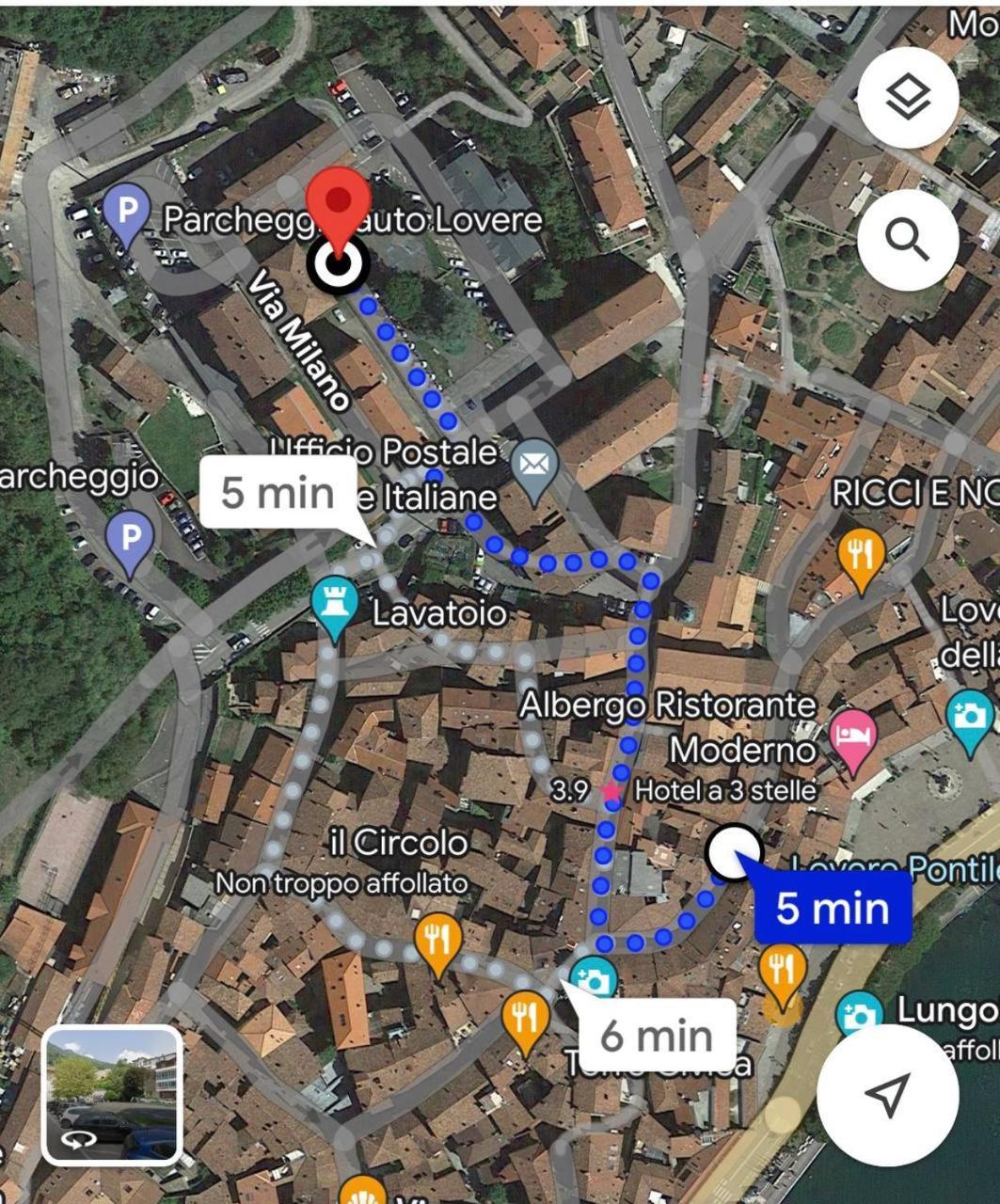Select the gray 5 min alternative route
The width and height of the screenshot is (1000, 1204).
pos(278,493)
